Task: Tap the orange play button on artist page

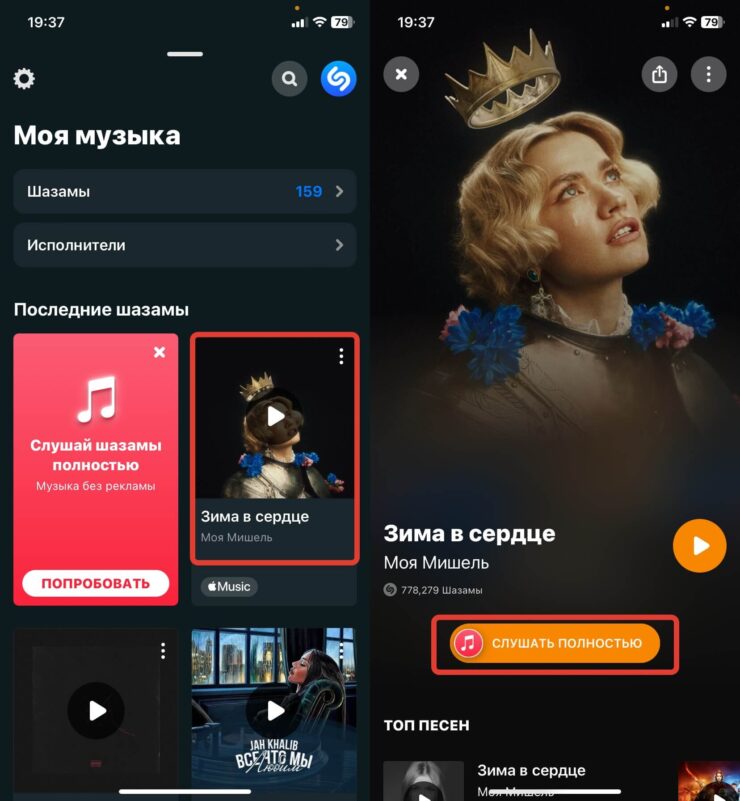Action: [699, 545]
